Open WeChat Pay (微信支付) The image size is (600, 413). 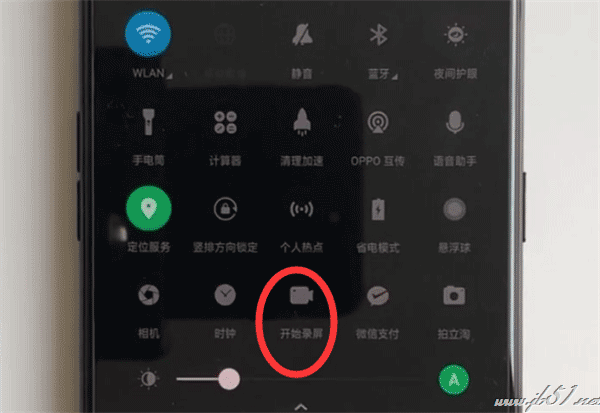pyautogui.click(x=379, y=295)
